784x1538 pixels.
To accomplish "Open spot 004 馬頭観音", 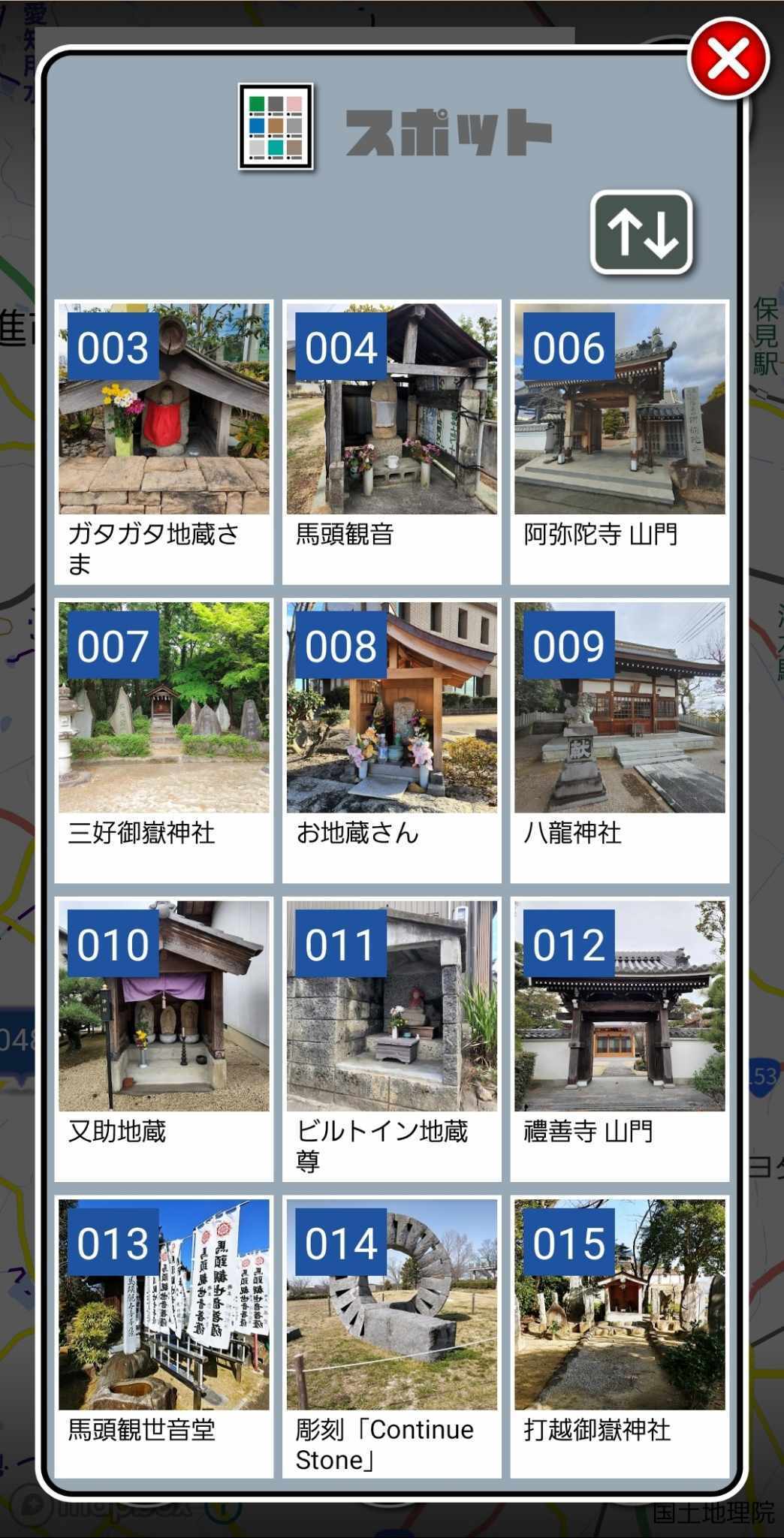I will click(x=391, y=442).
